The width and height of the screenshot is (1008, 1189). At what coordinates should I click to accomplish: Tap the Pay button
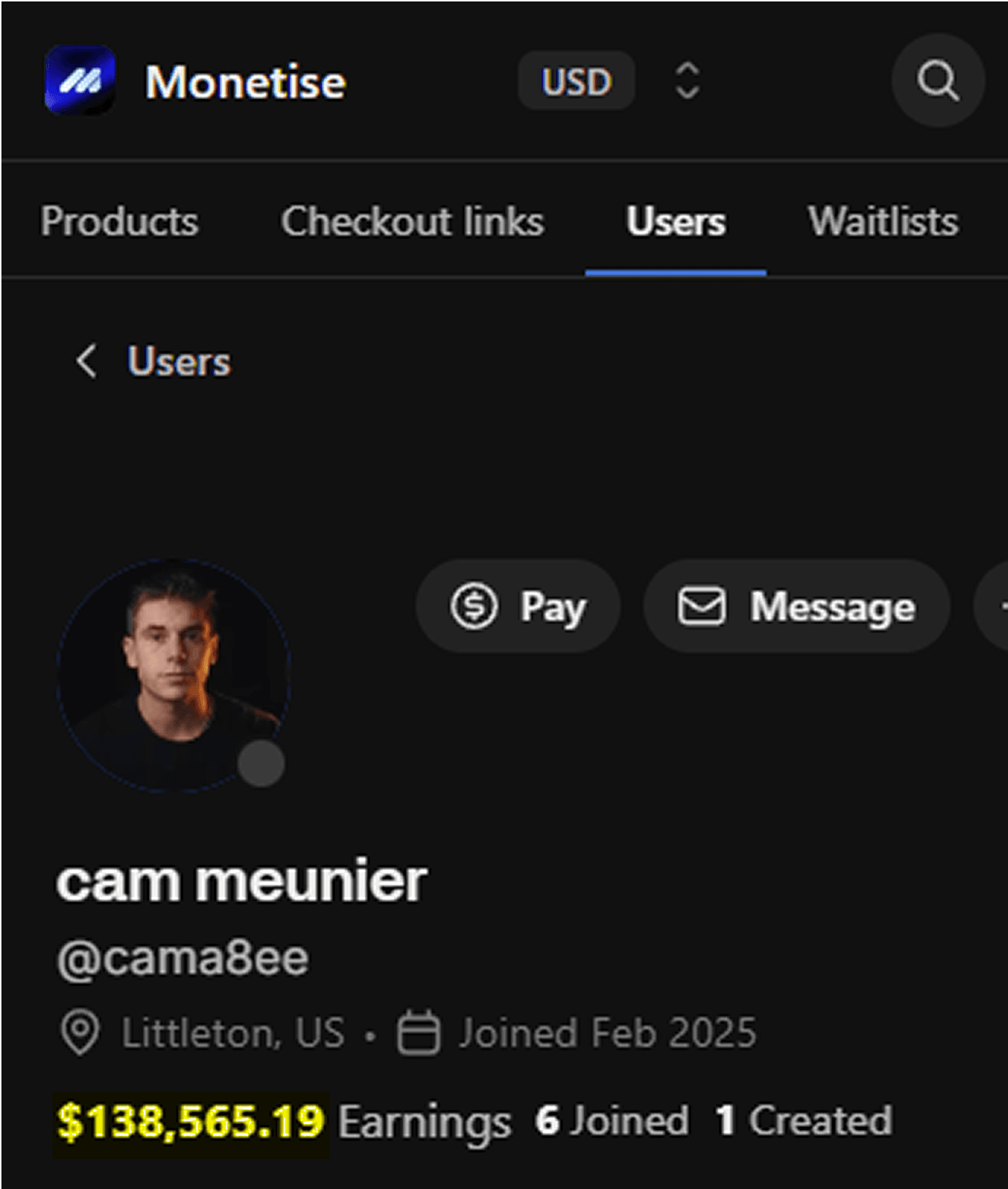tap(518, 606)
